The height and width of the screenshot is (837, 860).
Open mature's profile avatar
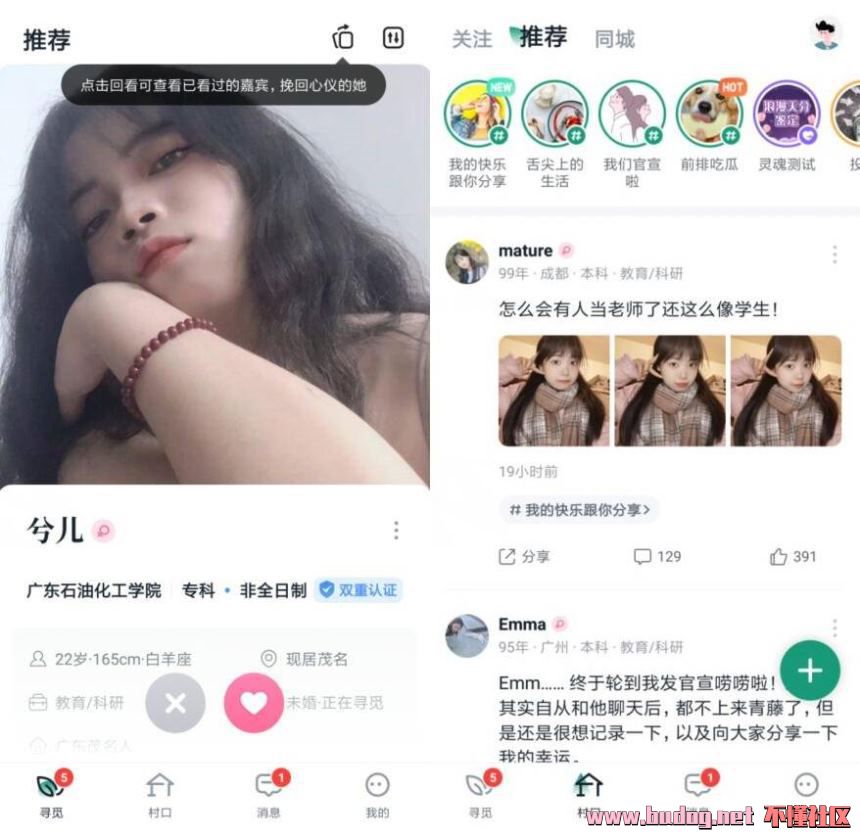[x=466, y=261]
